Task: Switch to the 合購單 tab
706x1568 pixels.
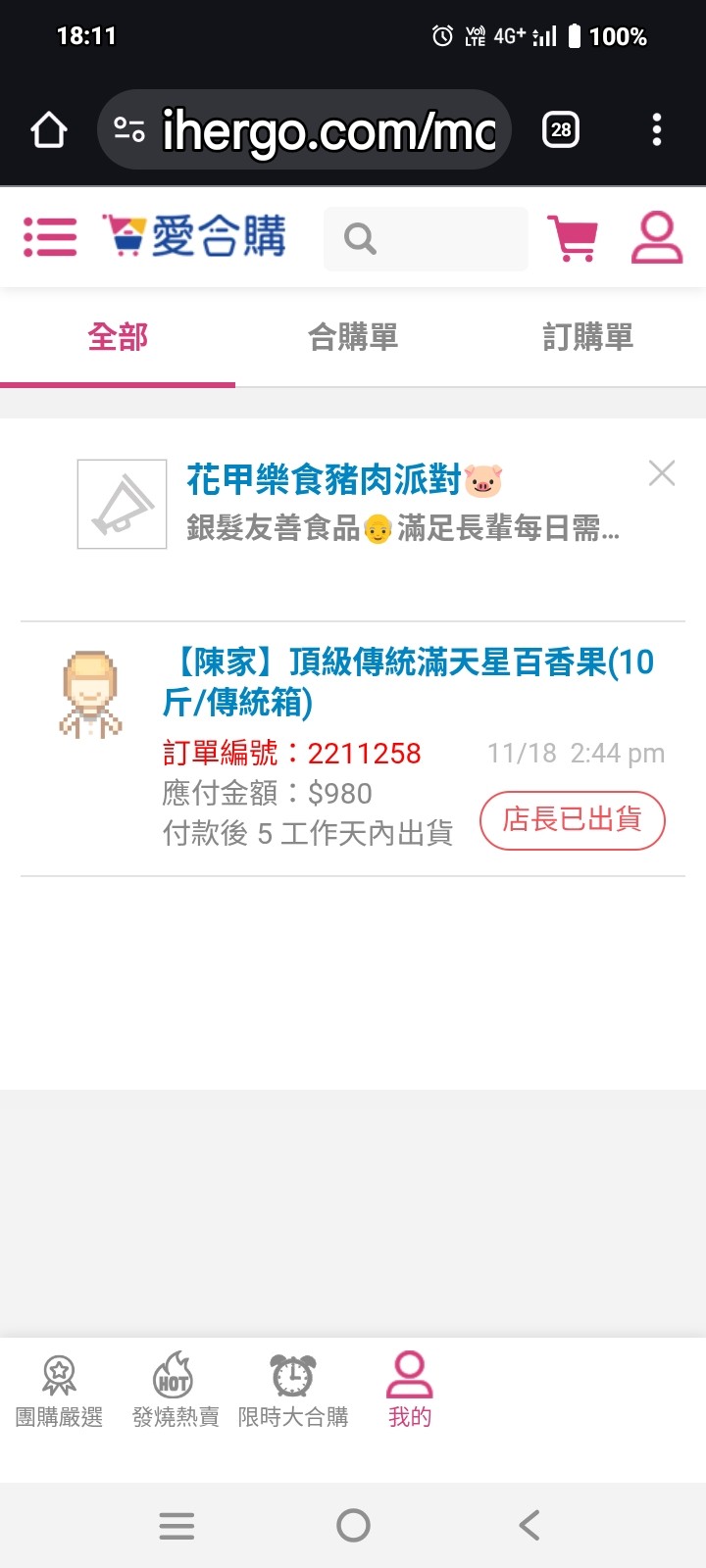Action: [353, 337]
